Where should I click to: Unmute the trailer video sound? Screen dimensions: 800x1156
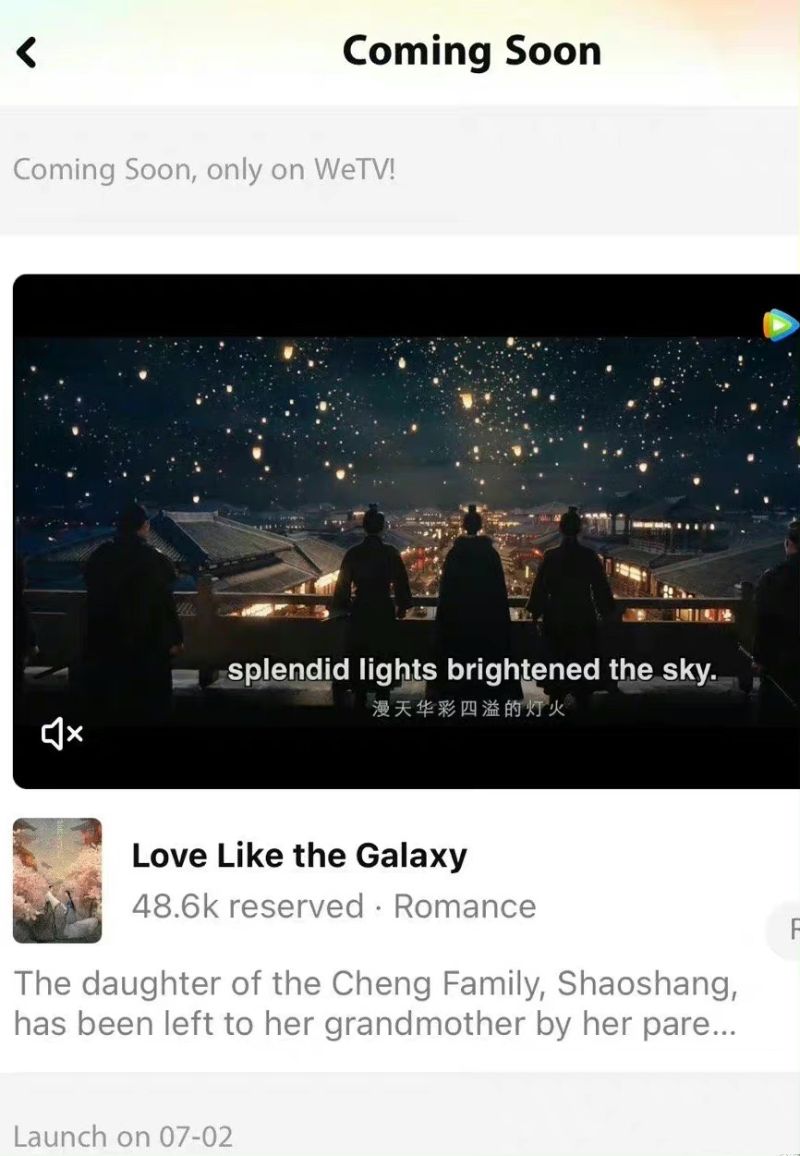coord(61,735)
